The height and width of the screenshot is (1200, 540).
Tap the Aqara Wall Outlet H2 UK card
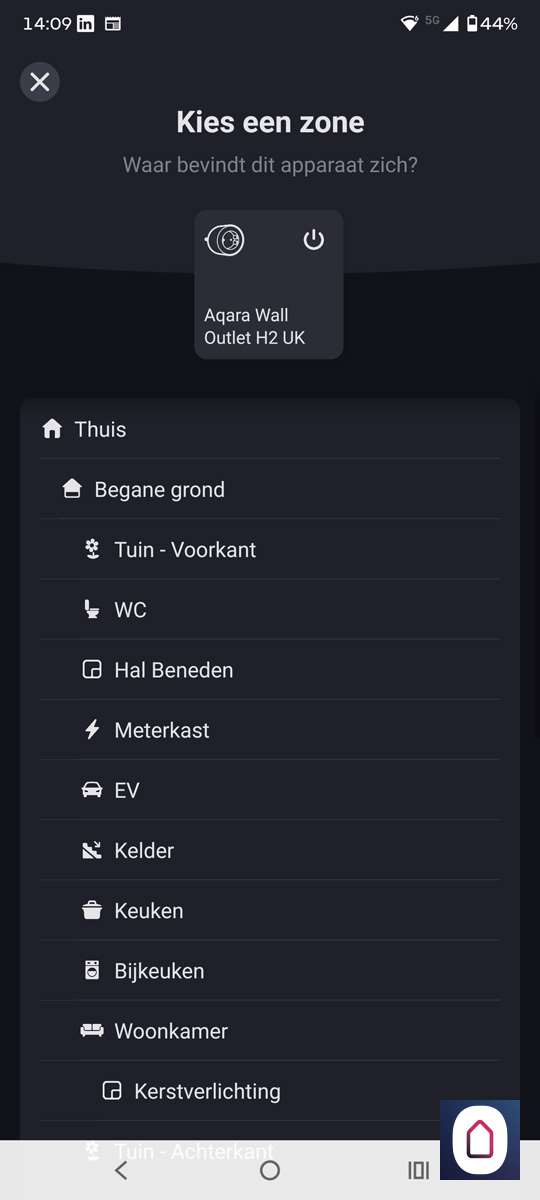coord(269,284)
